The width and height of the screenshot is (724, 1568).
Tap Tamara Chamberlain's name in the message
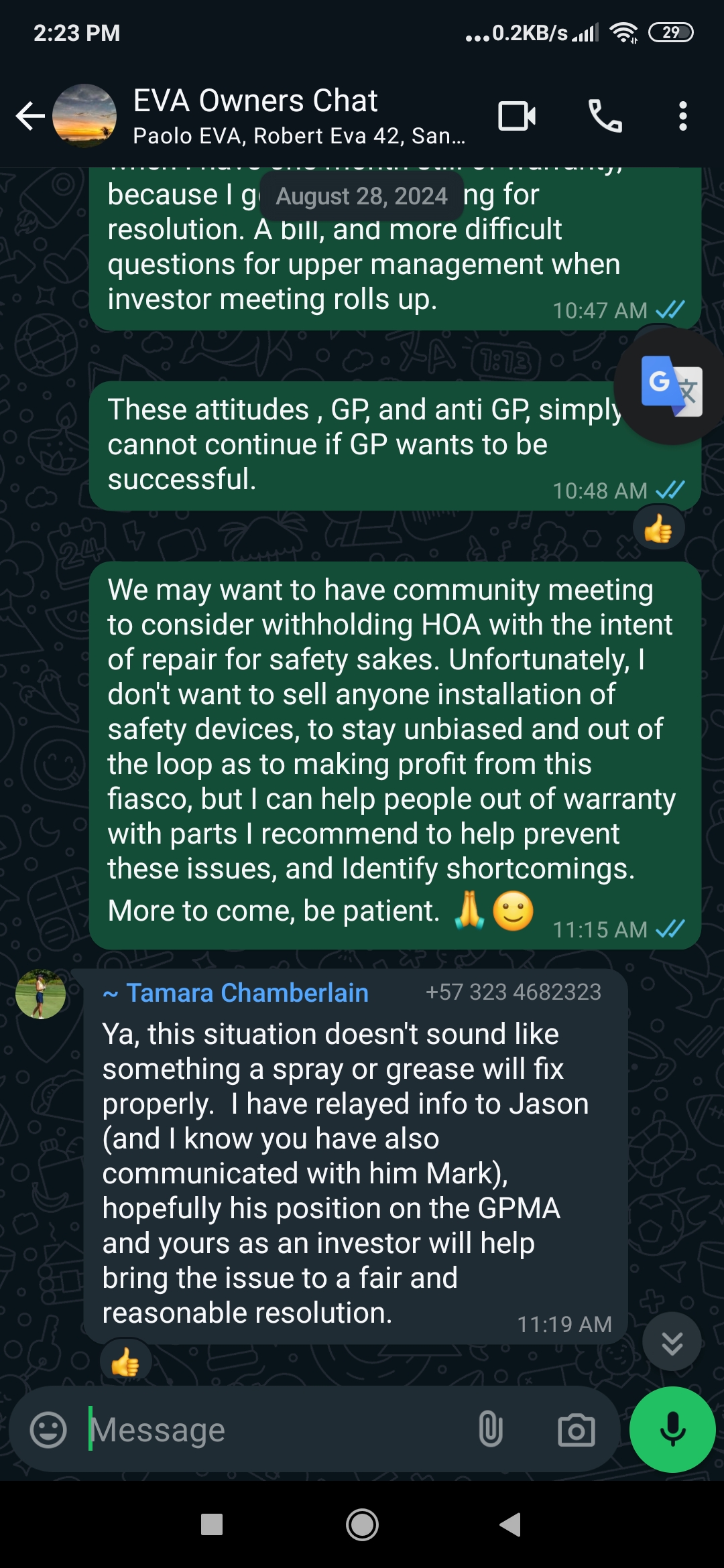tap(247, 993)
